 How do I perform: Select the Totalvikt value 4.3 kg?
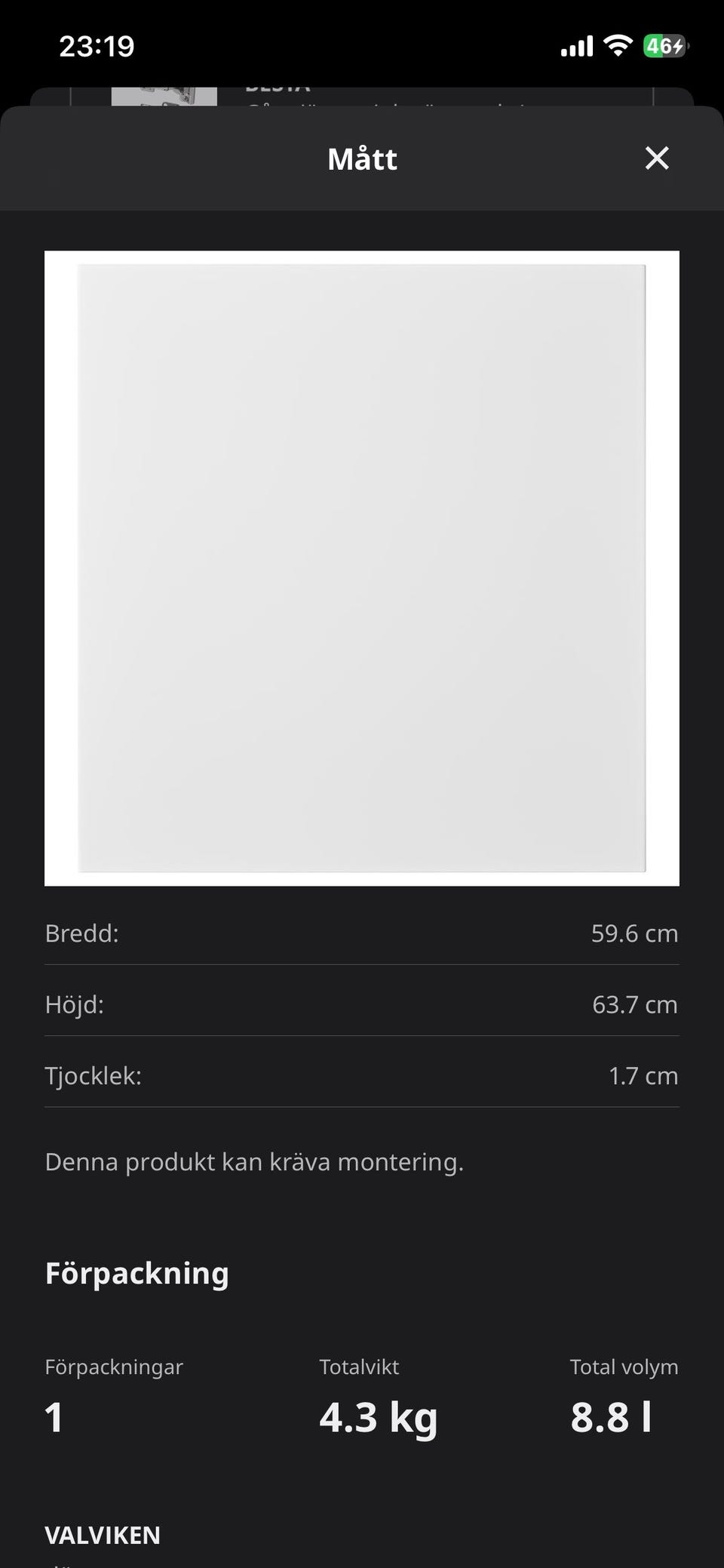coord(377,1416)
